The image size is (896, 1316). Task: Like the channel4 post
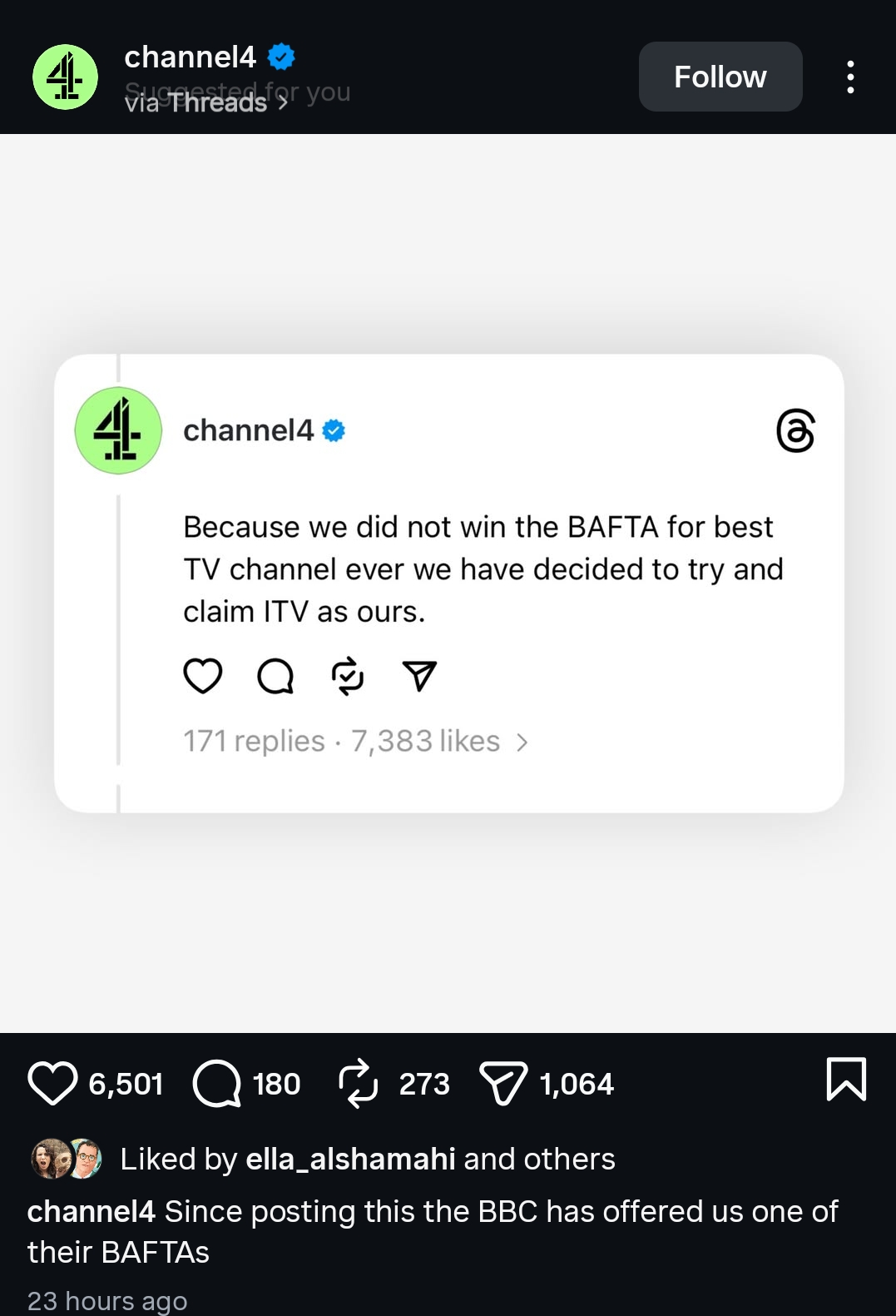(x=52, y=1083)
